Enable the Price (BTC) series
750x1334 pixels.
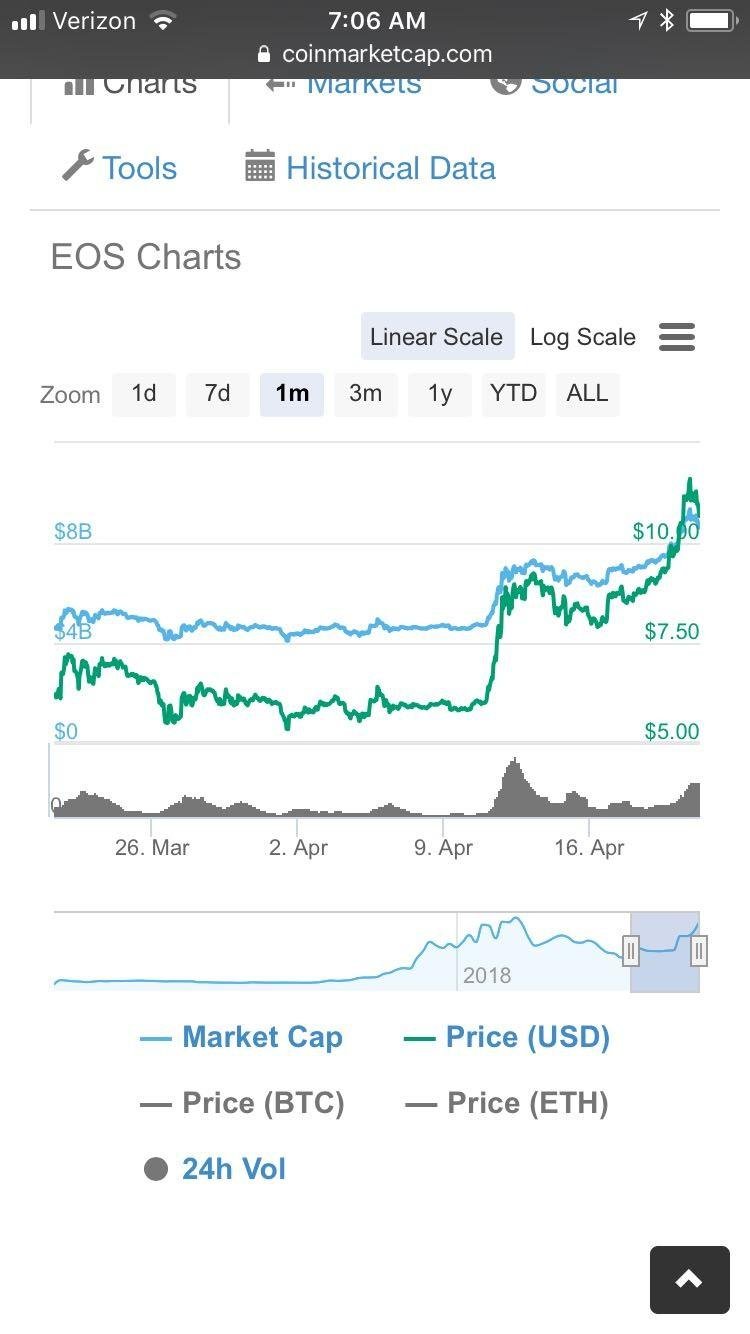tap(242, 1103)
